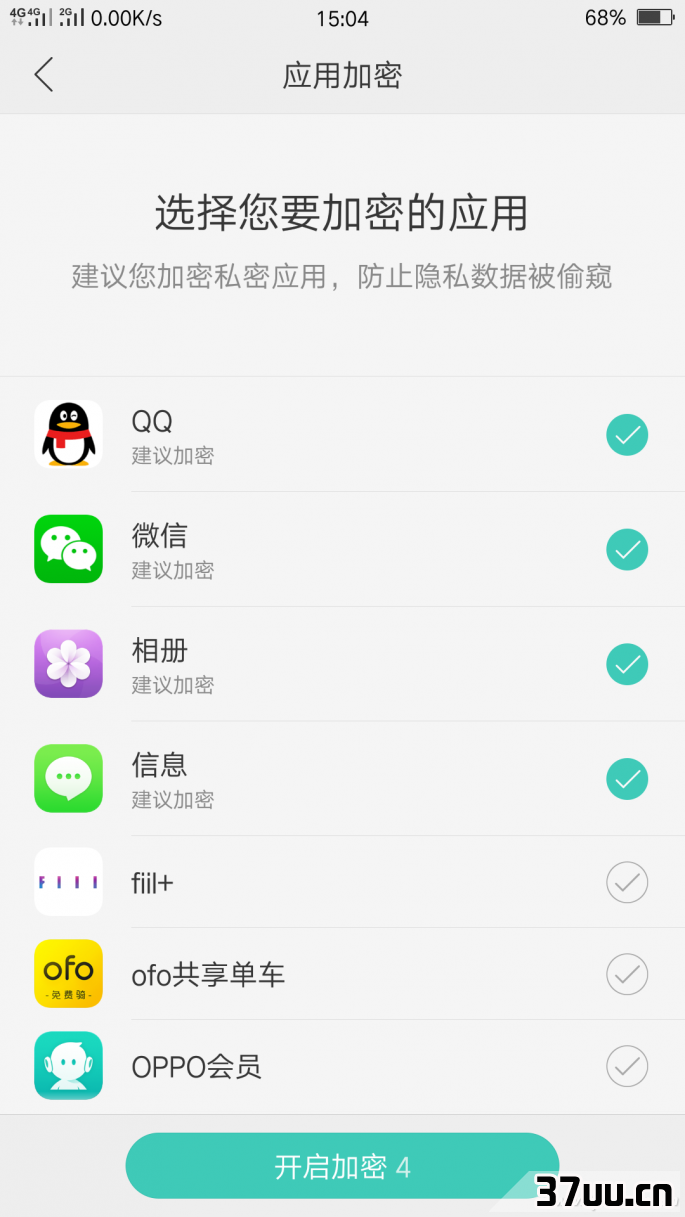Go back using the top-left arrow
This screenshot has height=1217, width=685.
click(x=43, y=75)
